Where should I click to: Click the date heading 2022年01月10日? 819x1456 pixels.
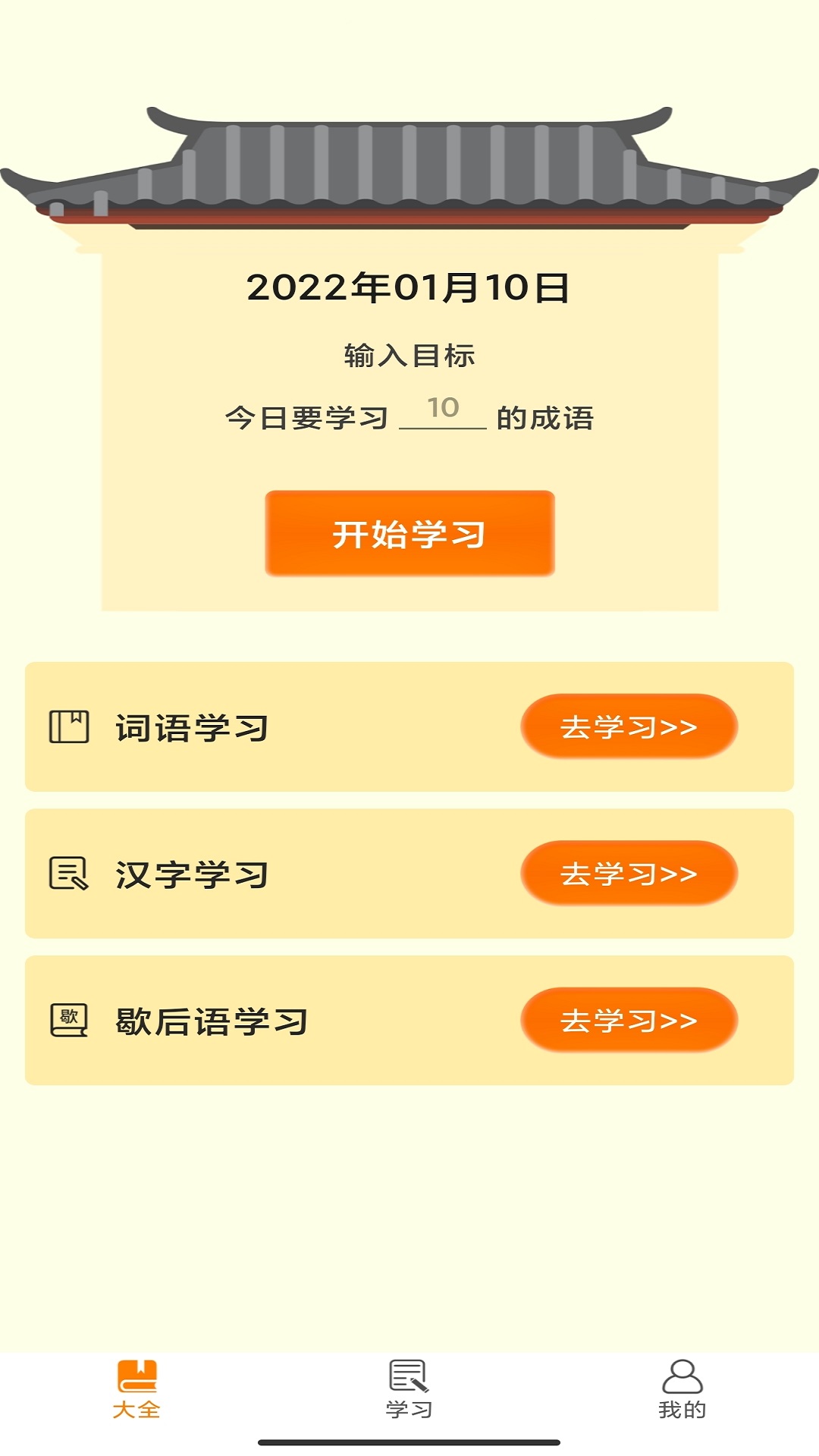(x=409, y=287)
